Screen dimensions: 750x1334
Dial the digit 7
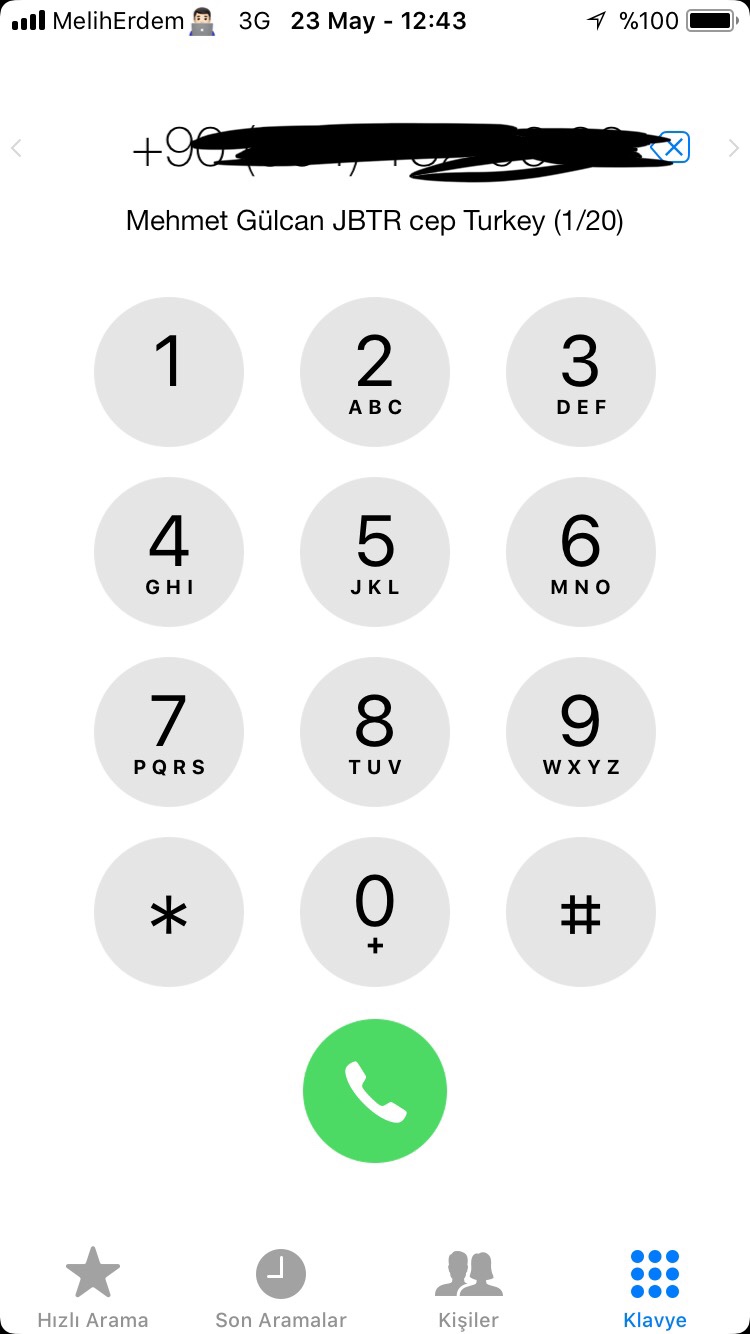[x=169, y=732]
